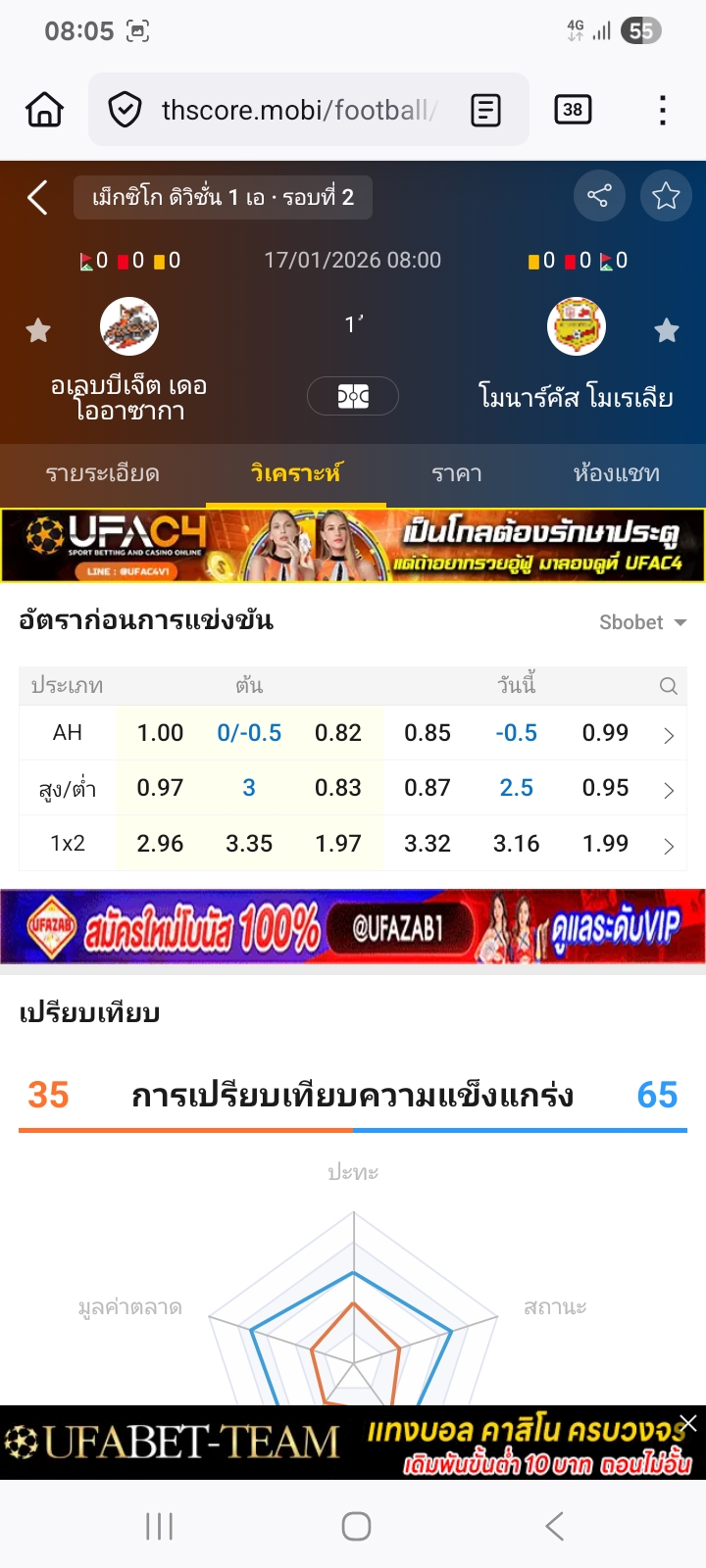
Task: Open the browser home page
Action: coord(44,110)
